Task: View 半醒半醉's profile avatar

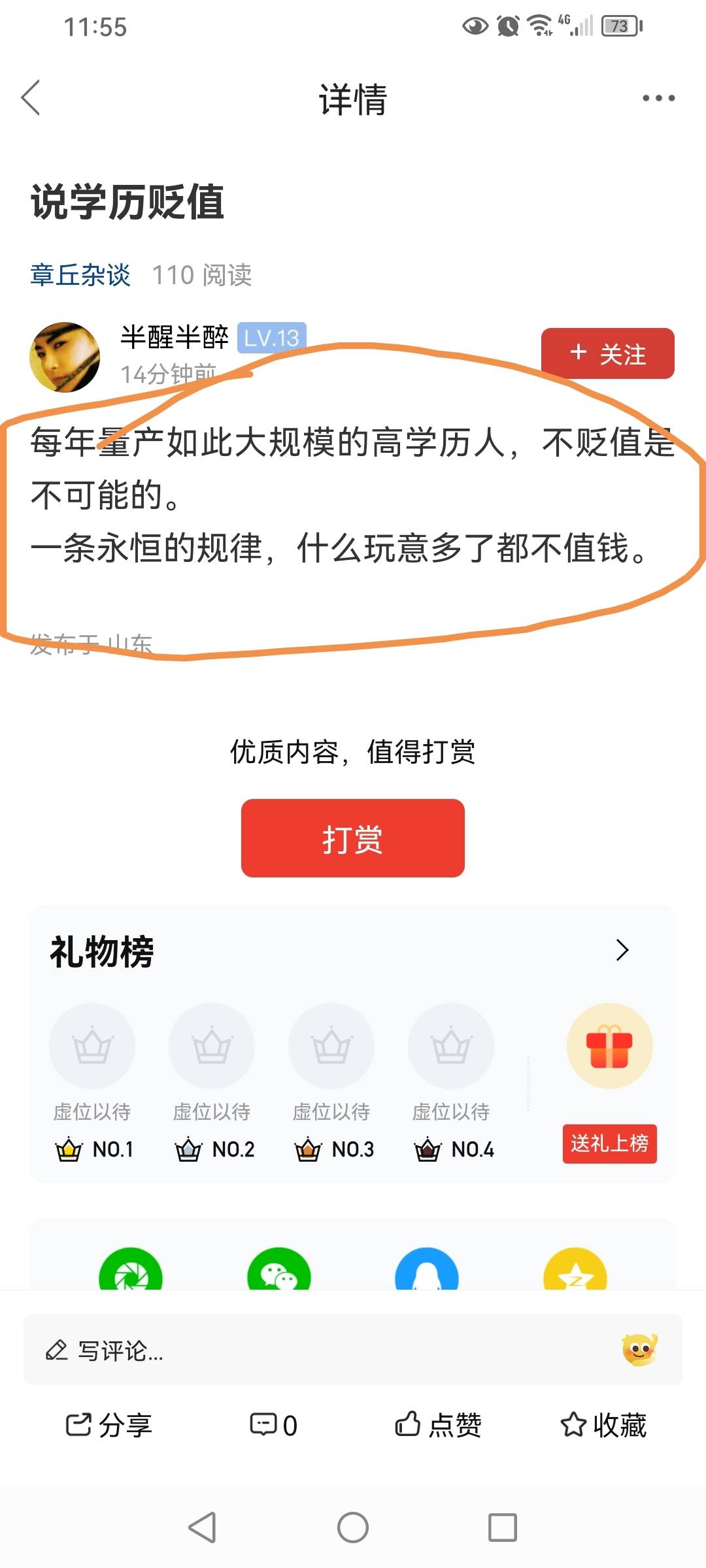Action: pyautogui.click(x=65, y=357)
